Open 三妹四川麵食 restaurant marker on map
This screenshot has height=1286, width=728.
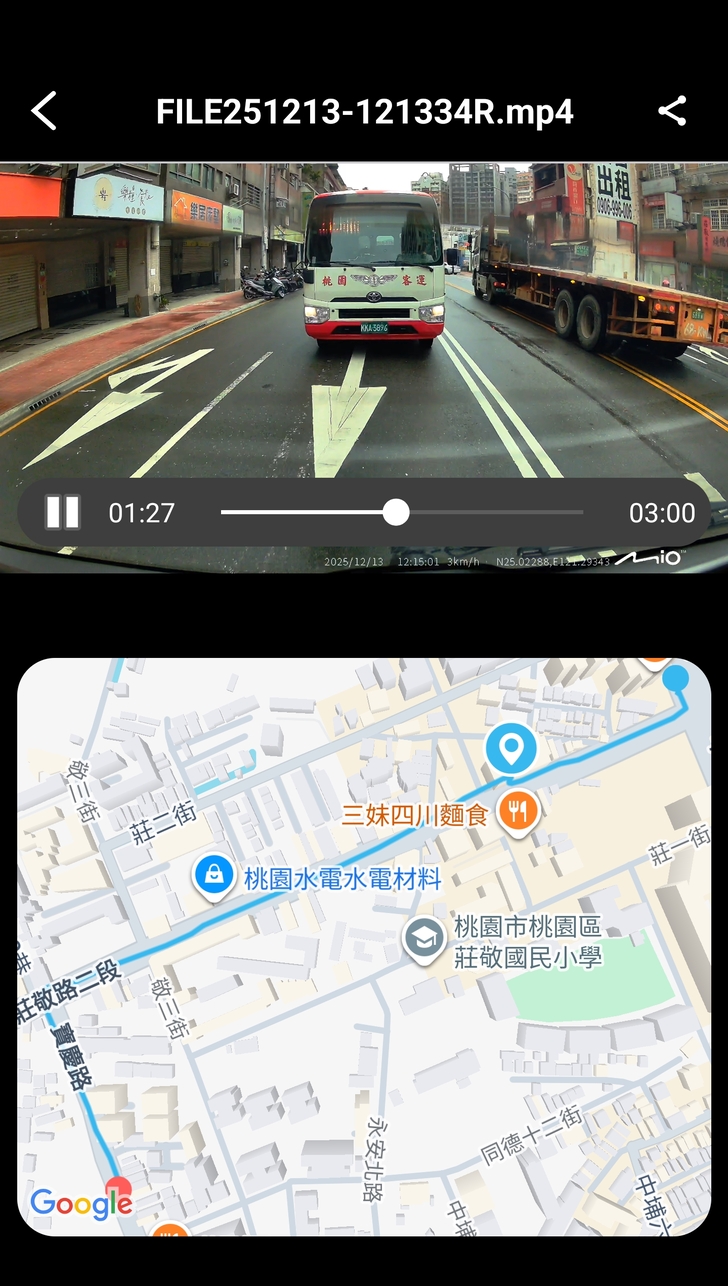click(x=517, y=812)
